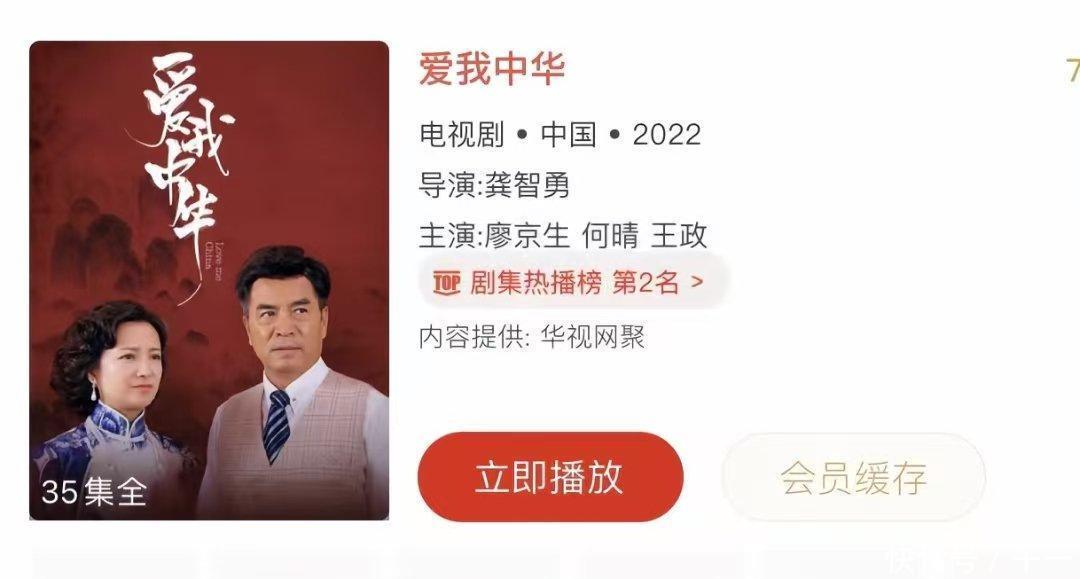
Task: Open the 爱我中华 poster thumbnail
Action: click(x=209, y=280)
